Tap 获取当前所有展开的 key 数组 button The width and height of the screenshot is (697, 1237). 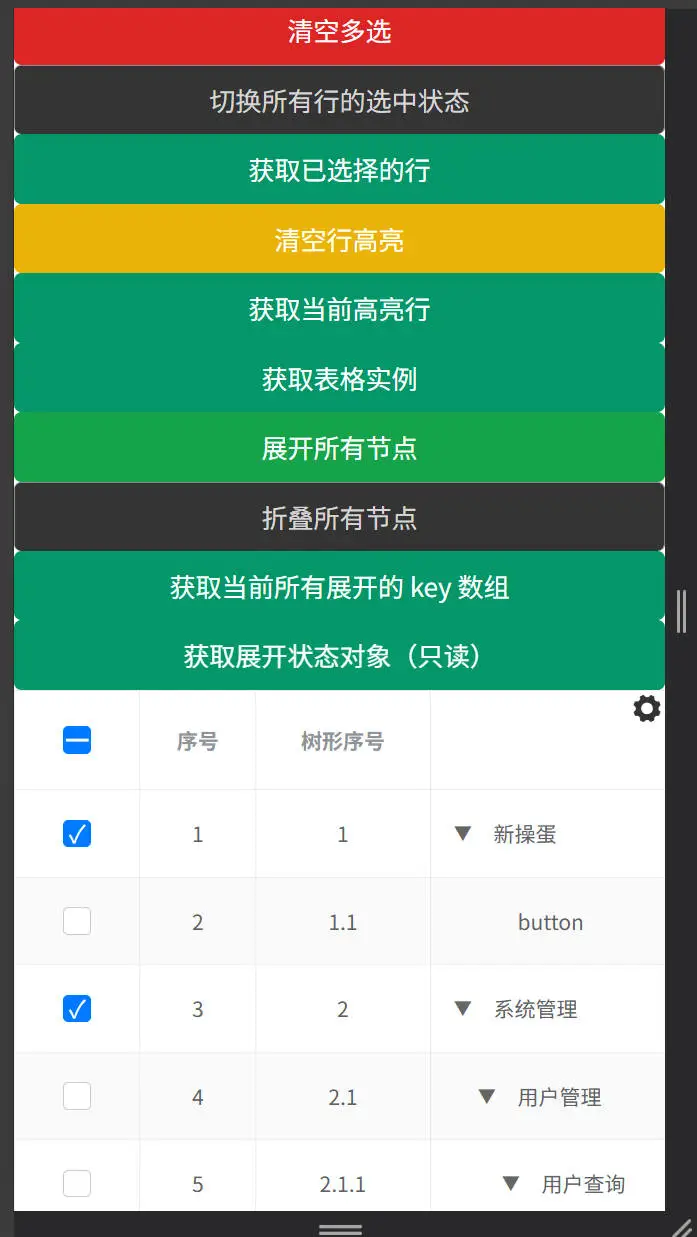(339, 587)
